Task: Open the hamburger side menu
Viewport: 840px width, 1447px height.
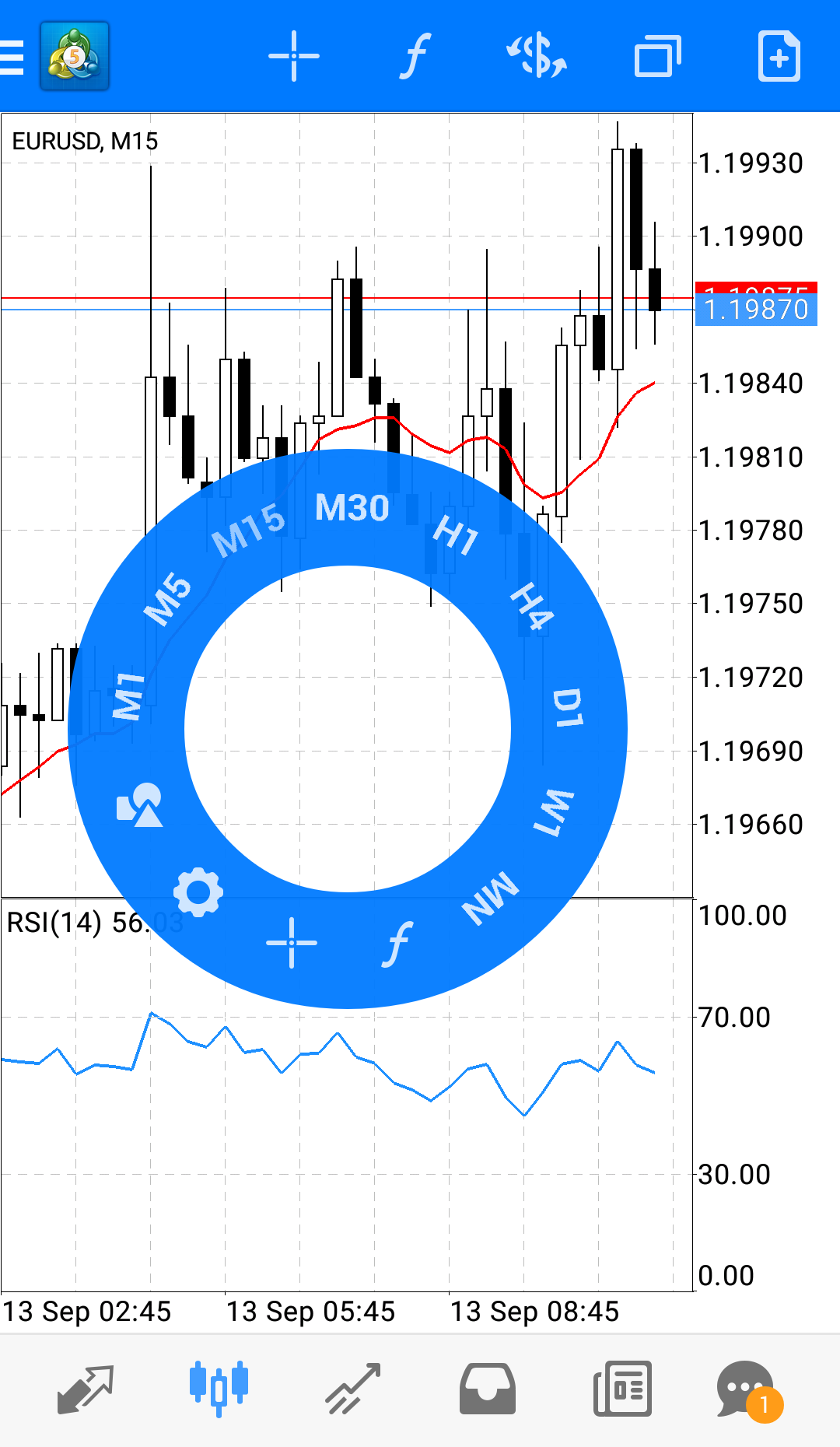Action: (12, 57)
